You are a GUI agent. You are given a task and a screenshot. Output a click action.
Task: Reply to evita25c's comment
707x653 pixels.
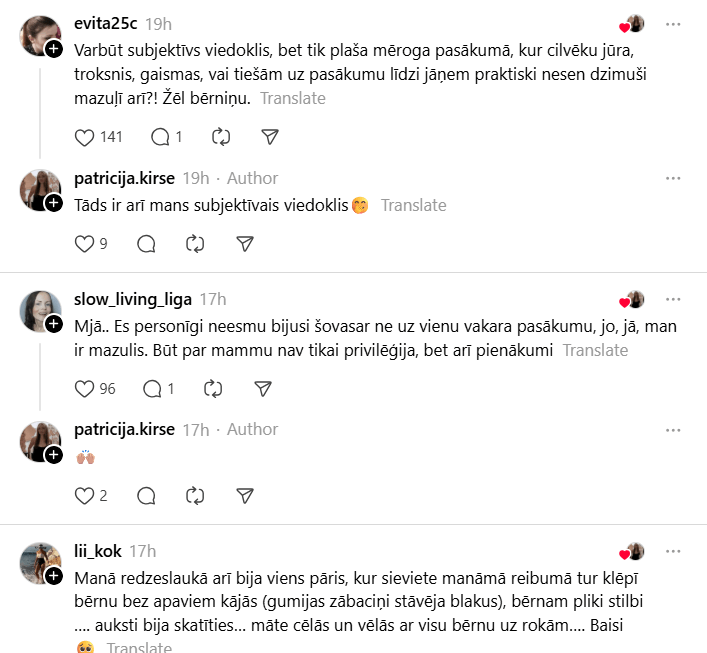(x=160, y=137)
